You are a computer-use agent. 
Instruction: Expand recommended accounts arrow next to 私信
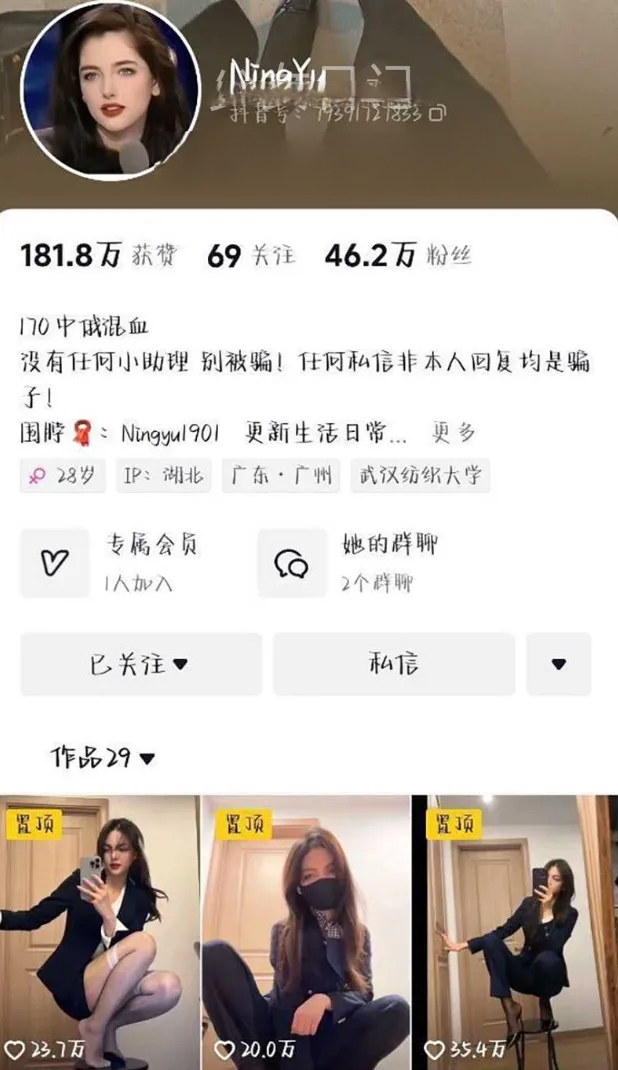(x=559, y=664)
